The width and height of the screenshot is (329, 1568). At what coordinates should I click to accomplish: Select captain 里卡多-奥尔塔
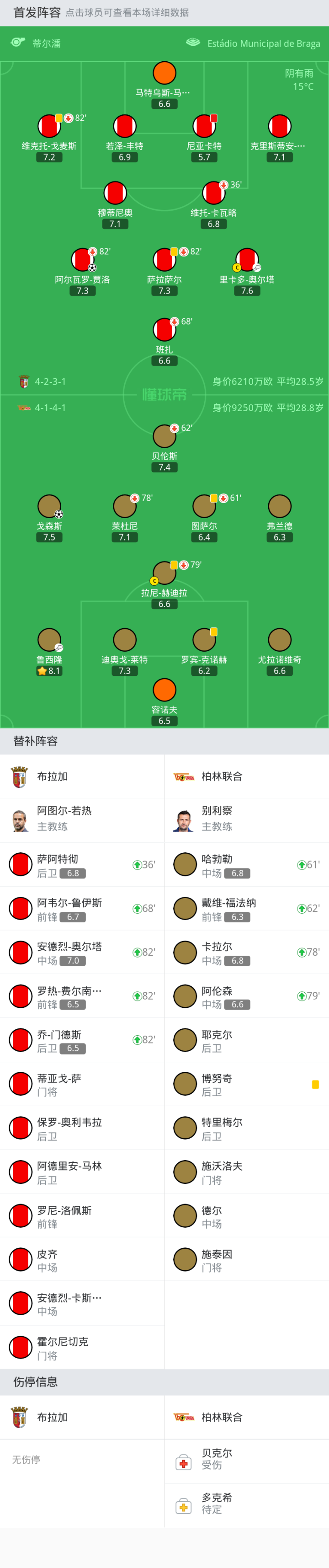click(x=247, y=261)
